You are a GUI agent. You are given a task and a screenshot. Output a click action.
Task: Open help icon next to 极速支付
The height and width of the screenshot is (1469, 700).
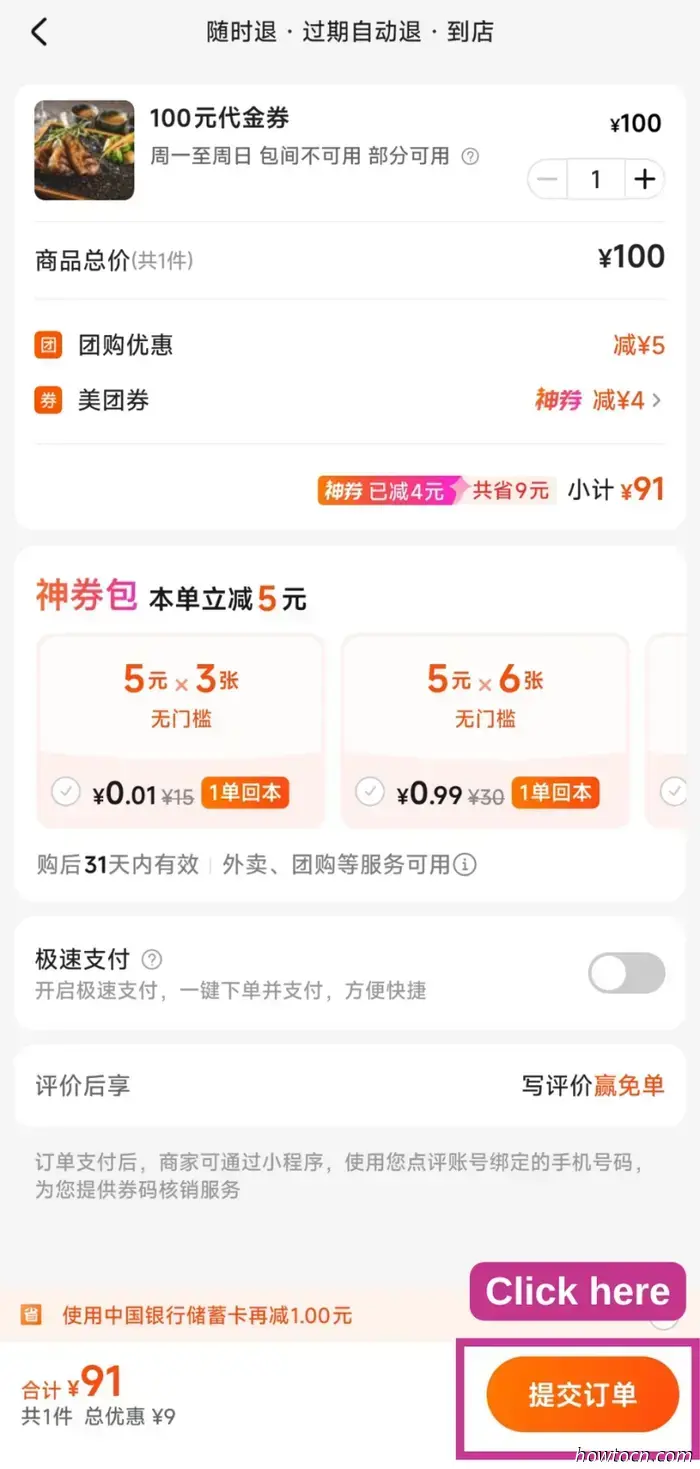[x=152, y=960]
